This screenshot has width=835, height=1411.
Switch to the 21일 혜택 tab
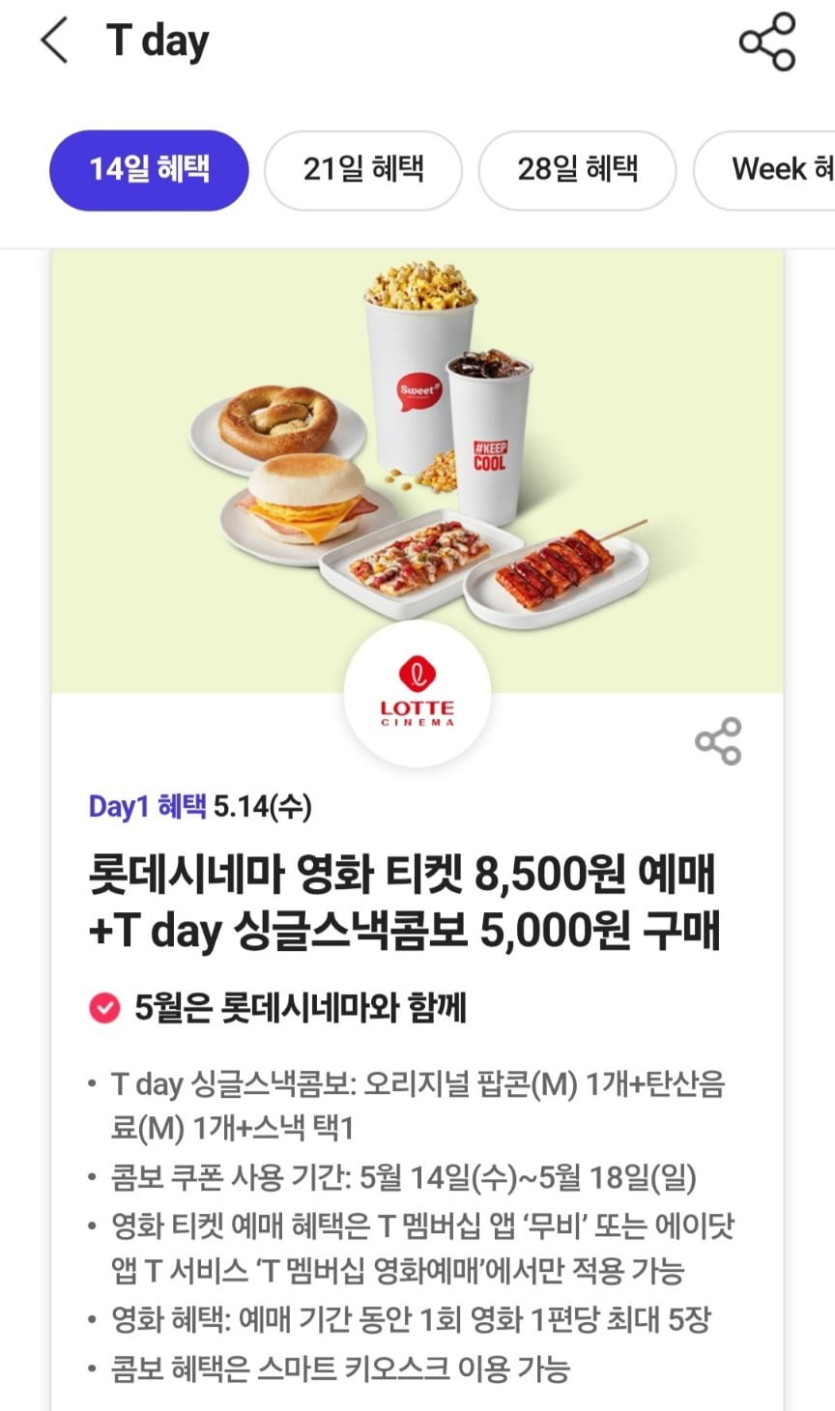pos(363,170)
